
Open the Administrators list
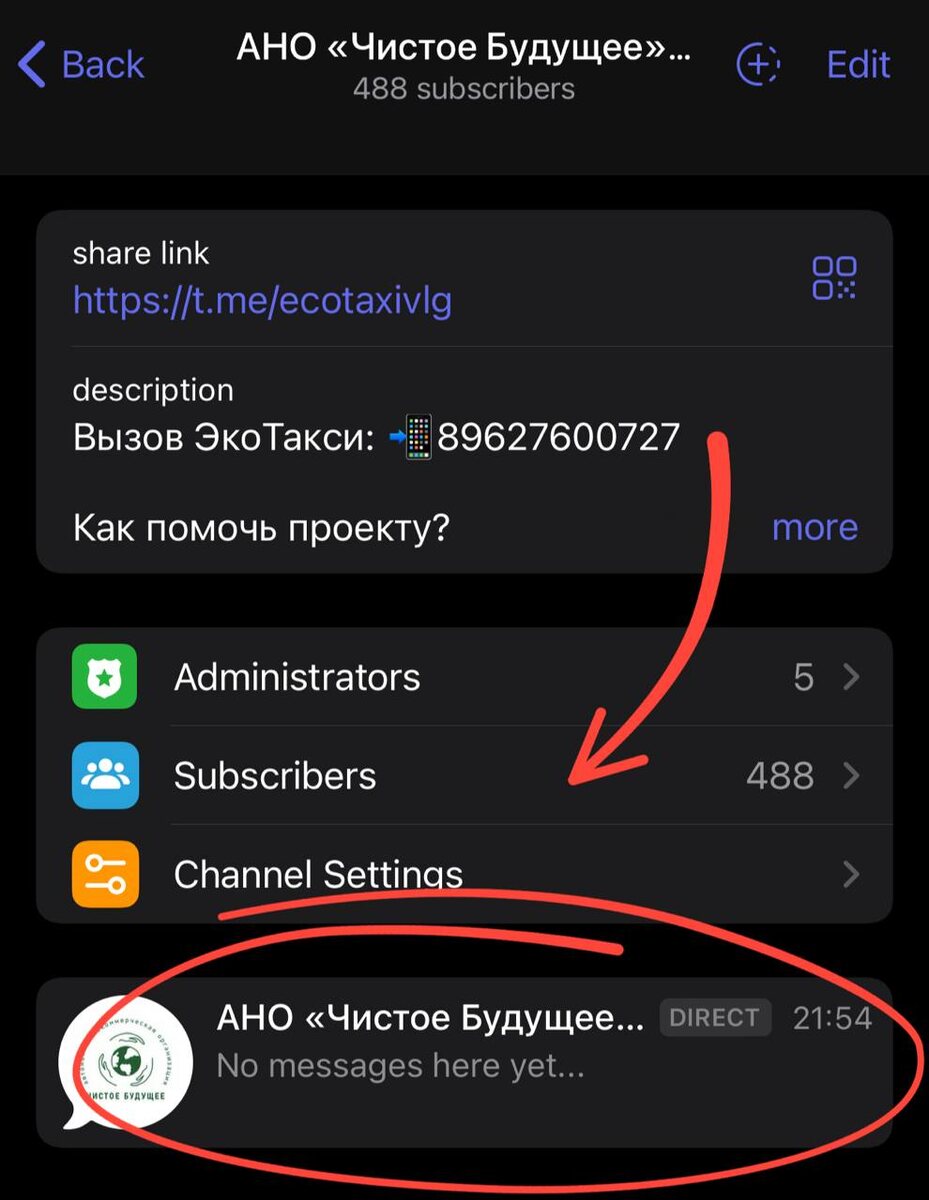pyautogui.click(x=464, y=677)
